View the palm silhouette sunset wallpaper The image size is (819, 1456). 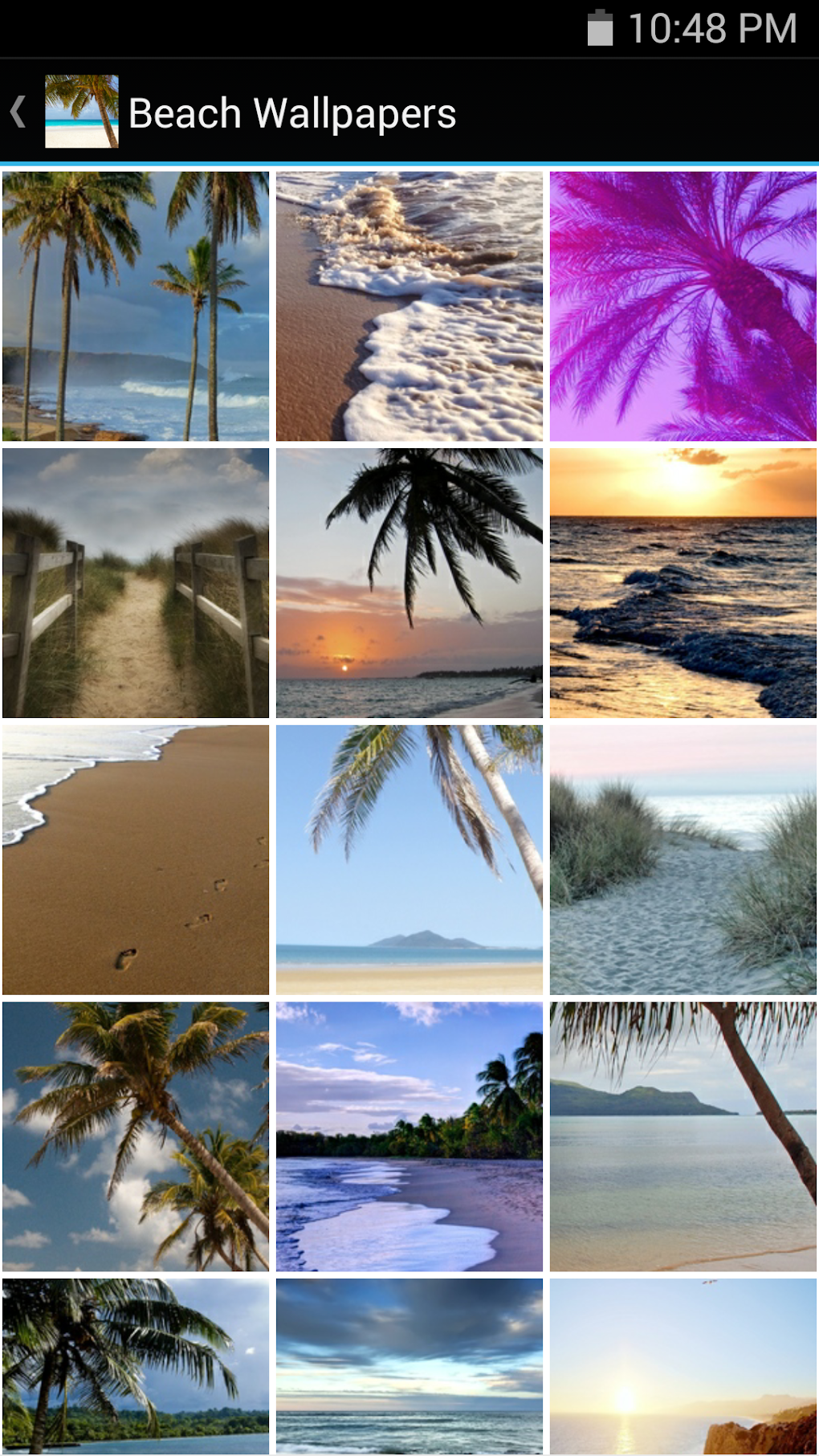point(409,583)
